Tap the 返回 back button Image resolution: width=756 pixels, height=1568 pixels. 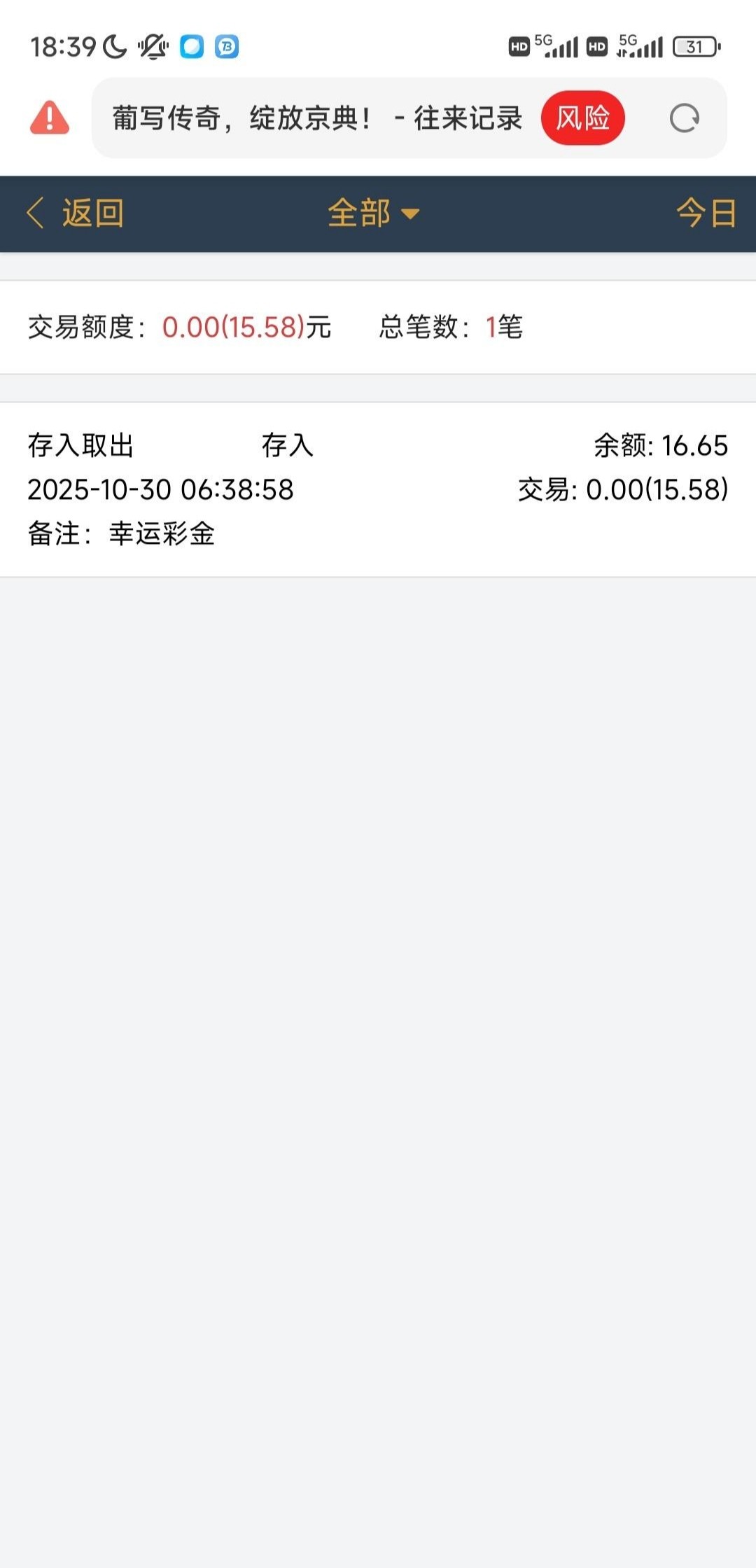tap(76, 213)
